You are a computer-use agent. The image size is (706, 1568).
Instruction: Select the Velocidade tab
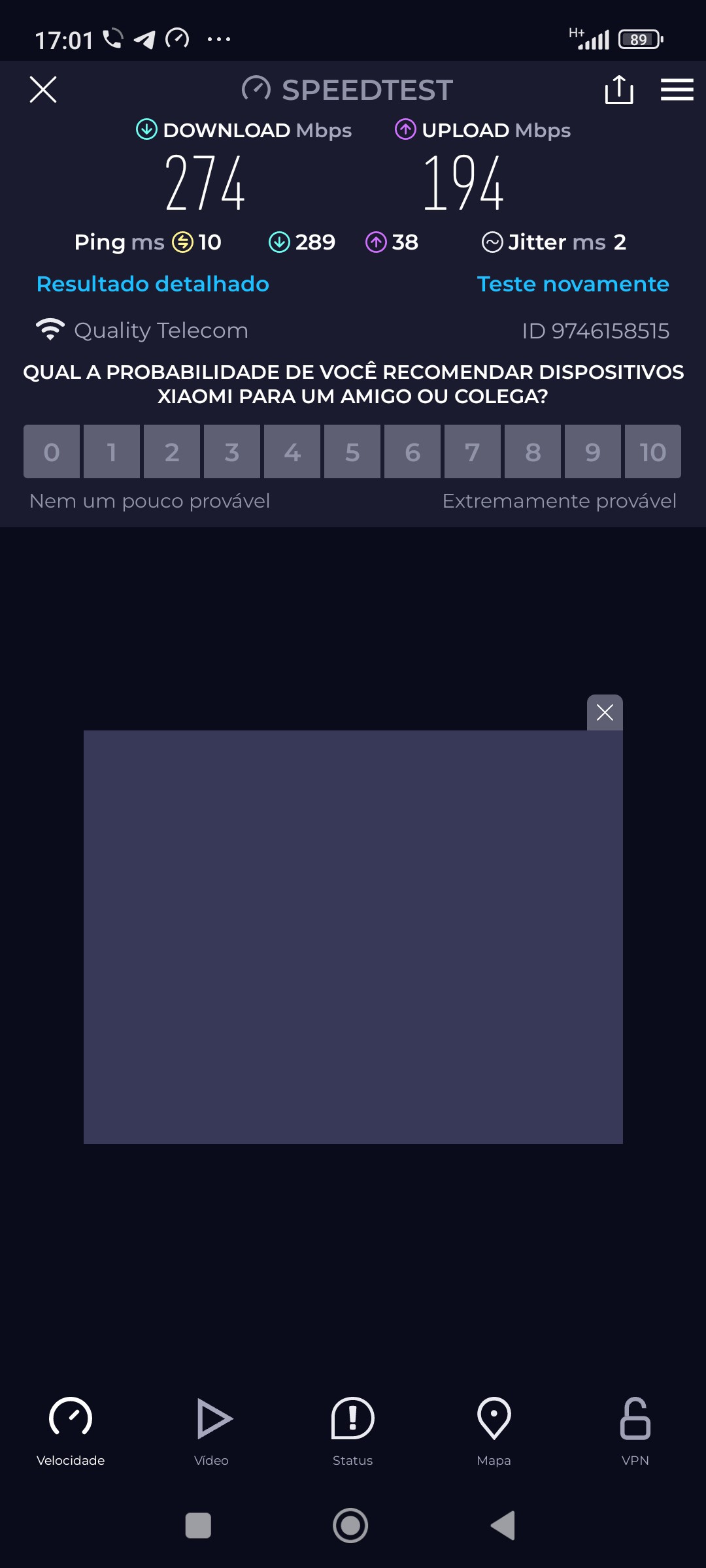point(71,1431)
